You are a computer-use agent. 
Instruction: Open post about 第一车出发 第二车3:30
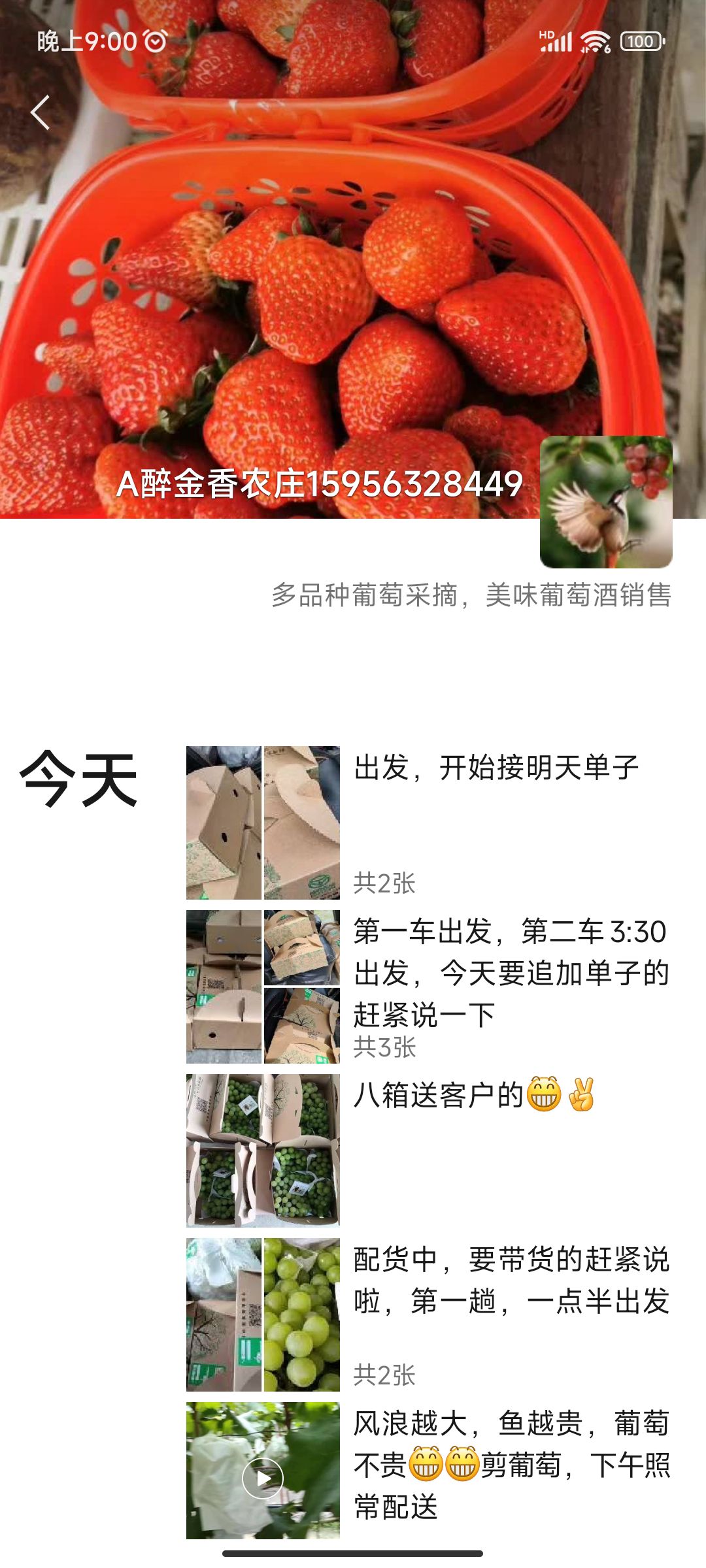point(510,972)
